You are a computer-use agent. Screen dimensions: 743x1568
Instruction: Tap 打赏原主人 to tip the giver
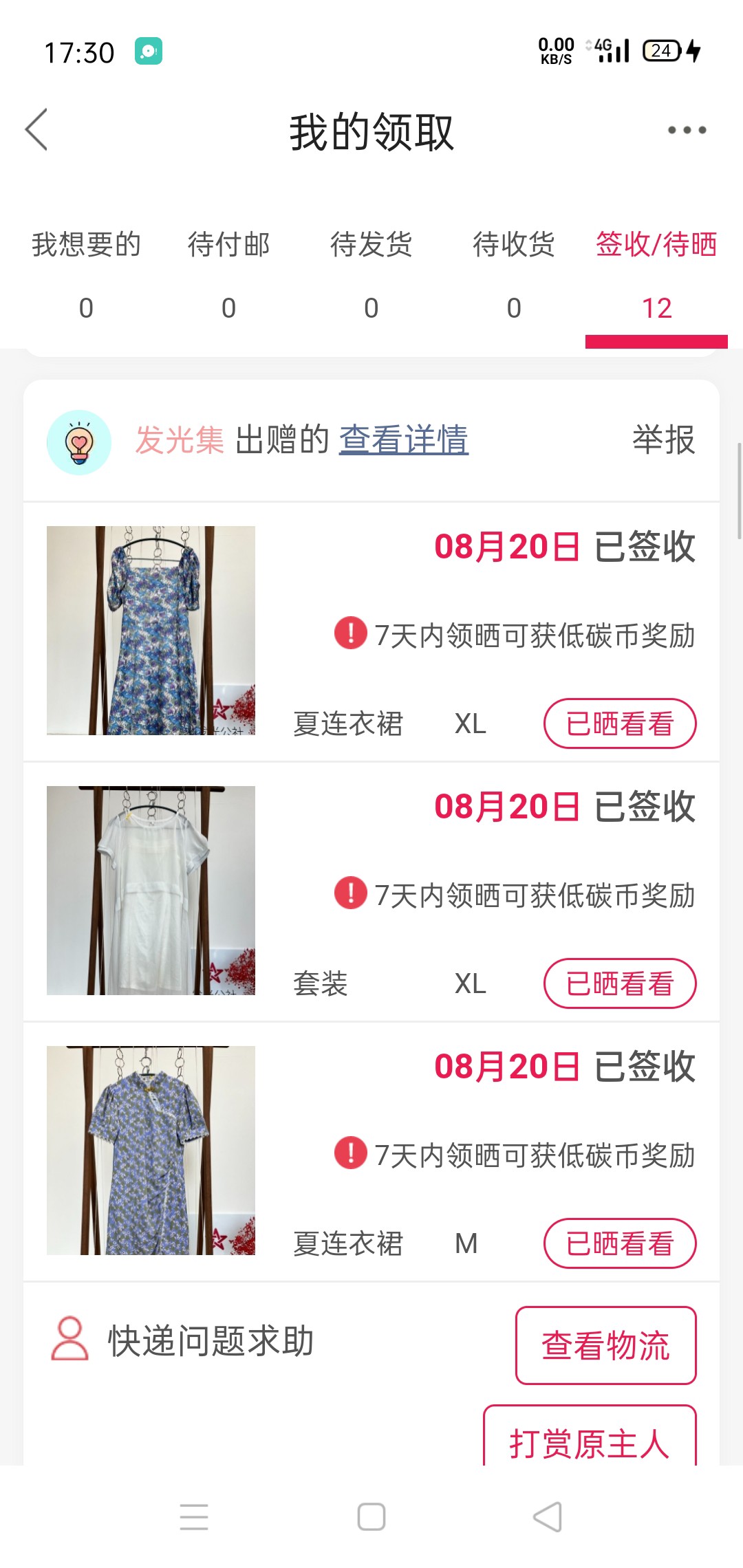(590, 1441)
